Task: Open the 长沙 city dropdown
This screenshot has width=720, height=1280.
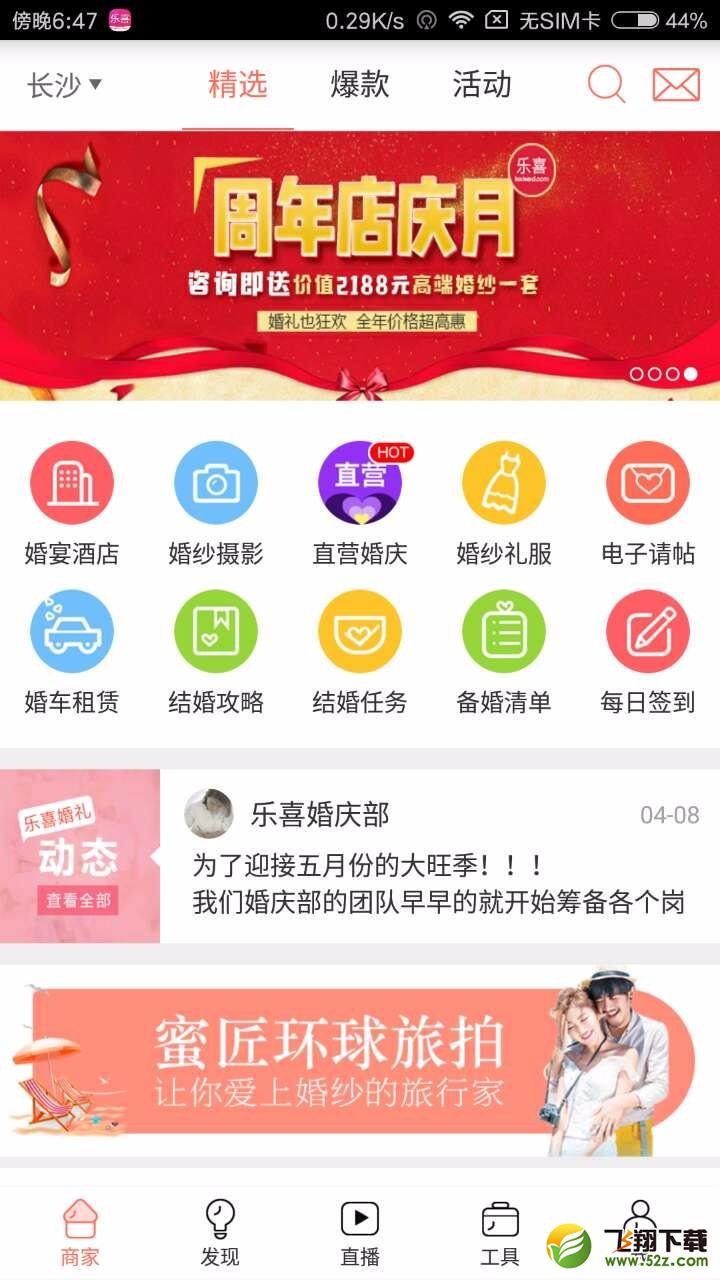Action: [x=65, y=86]
